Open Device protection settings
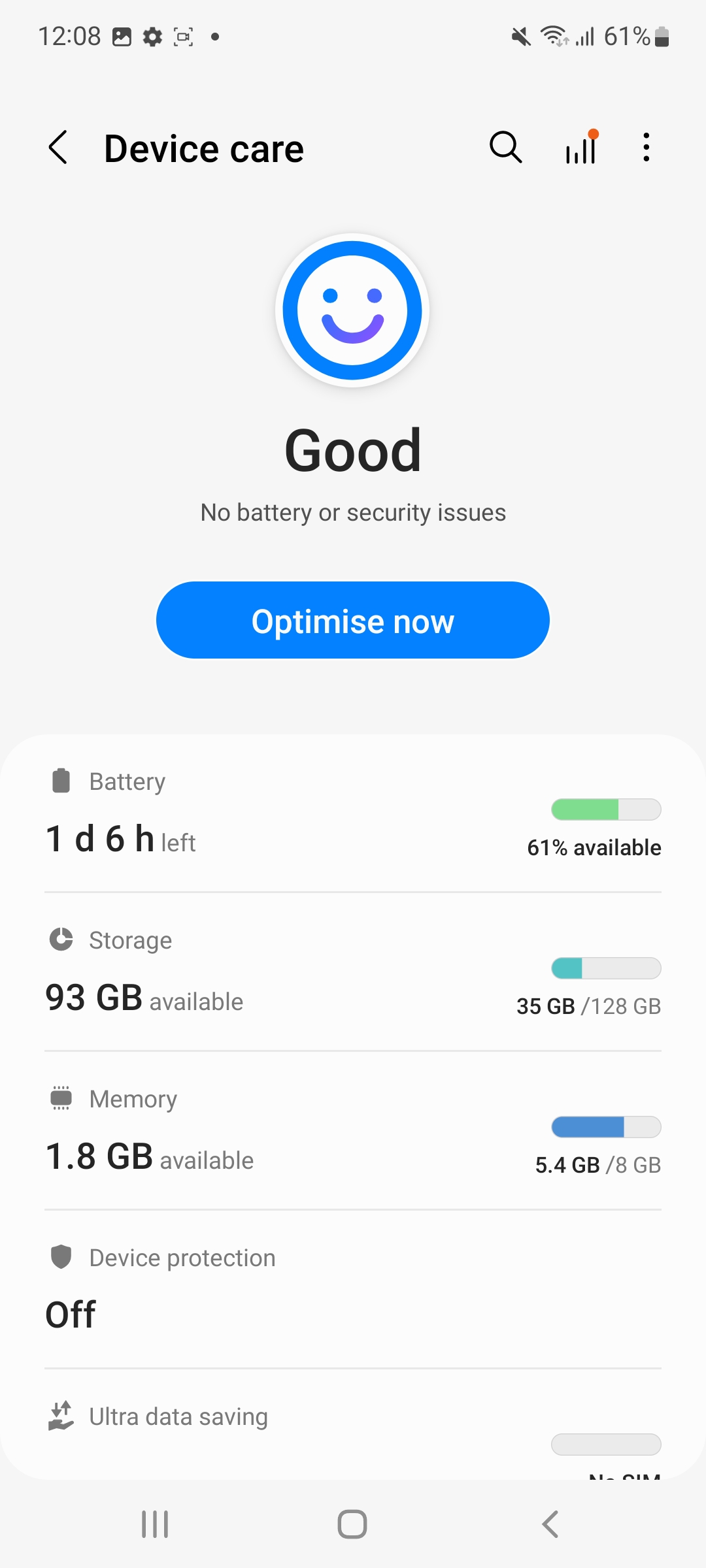The image size is (706, 1568). [353, 1289]
